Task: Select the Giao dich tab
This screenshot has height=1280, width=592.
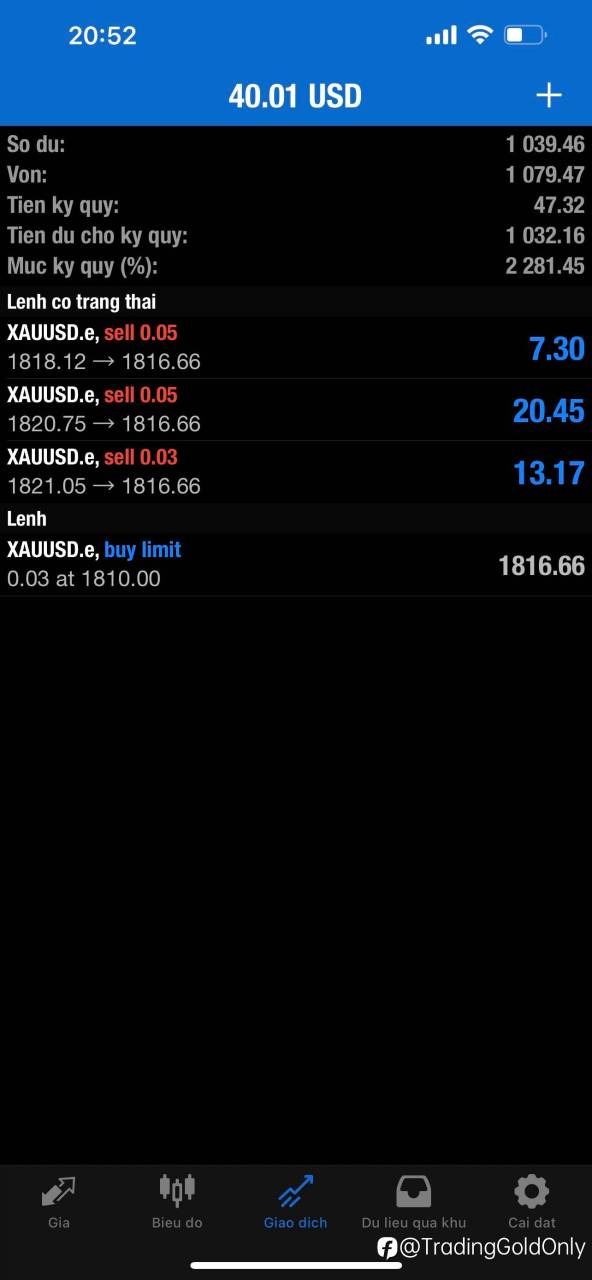Action: pos(296,1202)
